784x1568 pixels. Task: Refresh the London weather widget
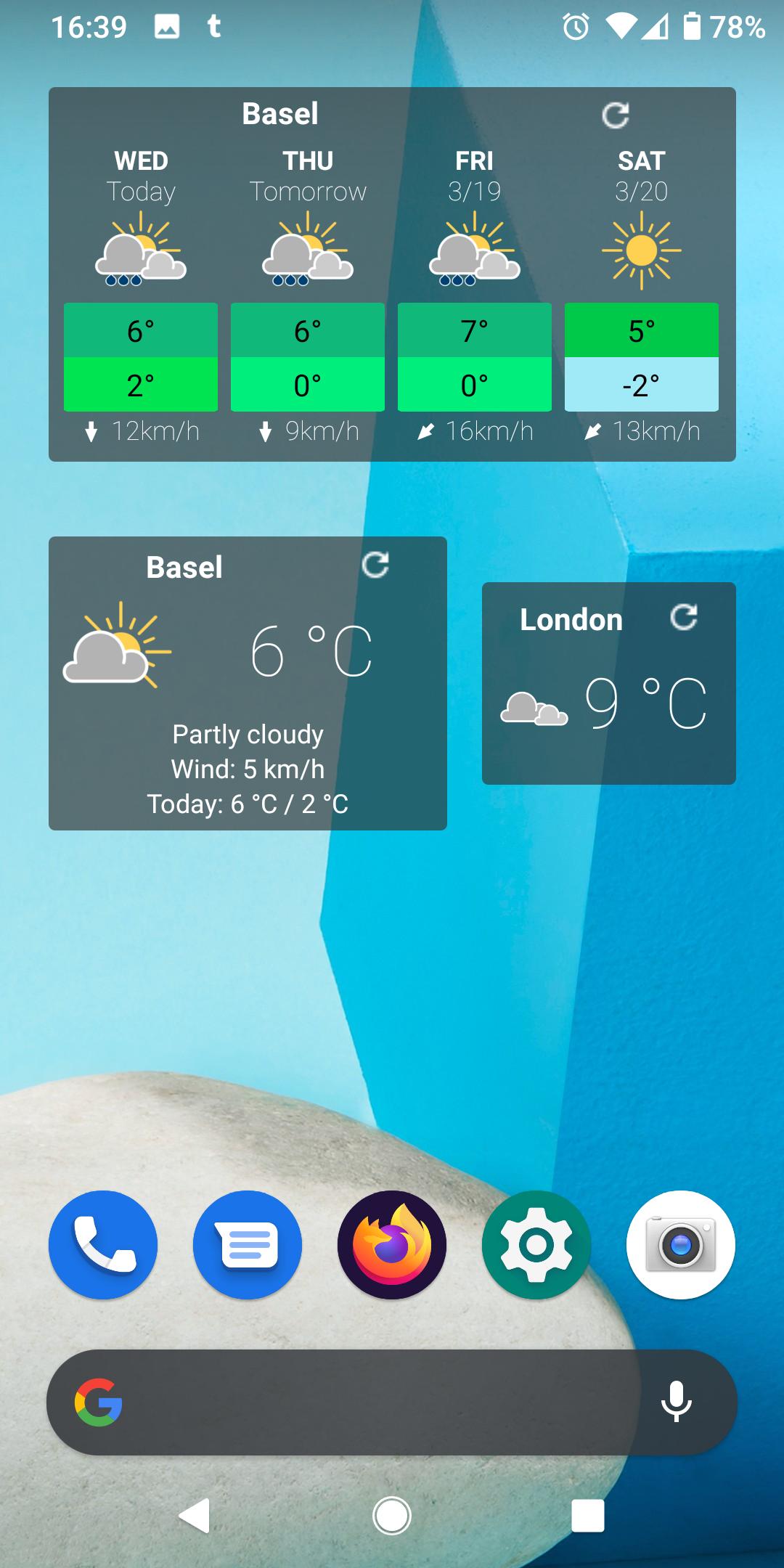pos(683,616)
